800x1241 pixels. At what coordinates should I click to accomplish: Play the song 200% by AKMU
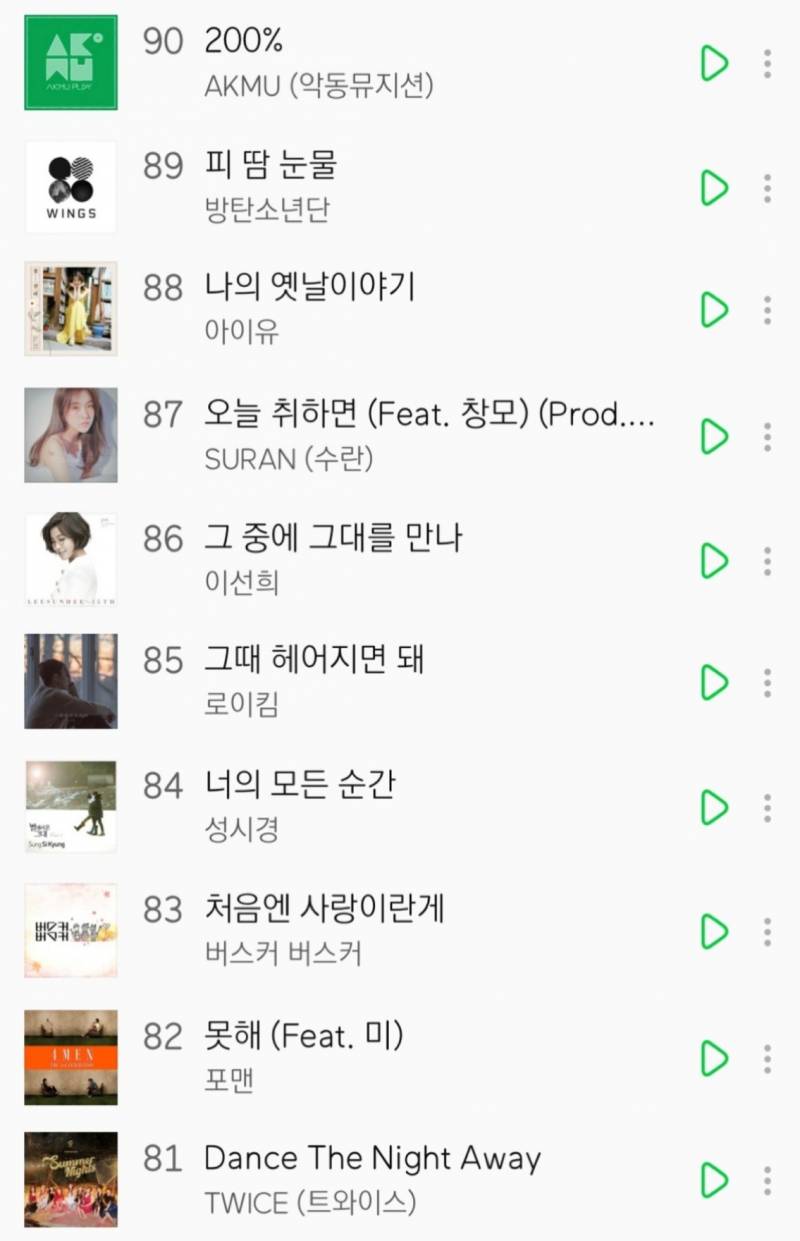click(712, 62)
